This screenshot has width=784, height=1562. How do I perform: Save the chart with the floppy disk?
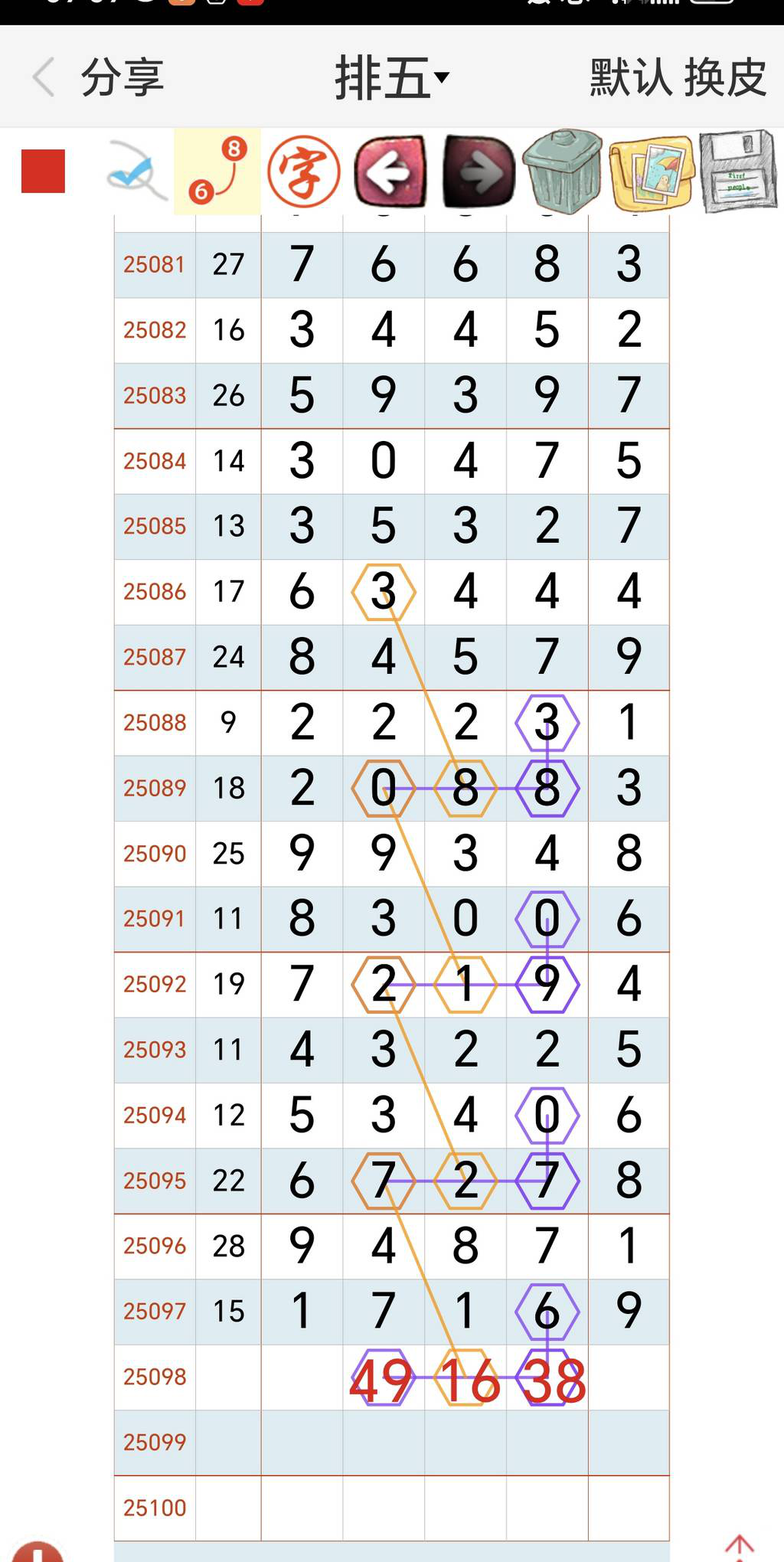click(738, 172)
